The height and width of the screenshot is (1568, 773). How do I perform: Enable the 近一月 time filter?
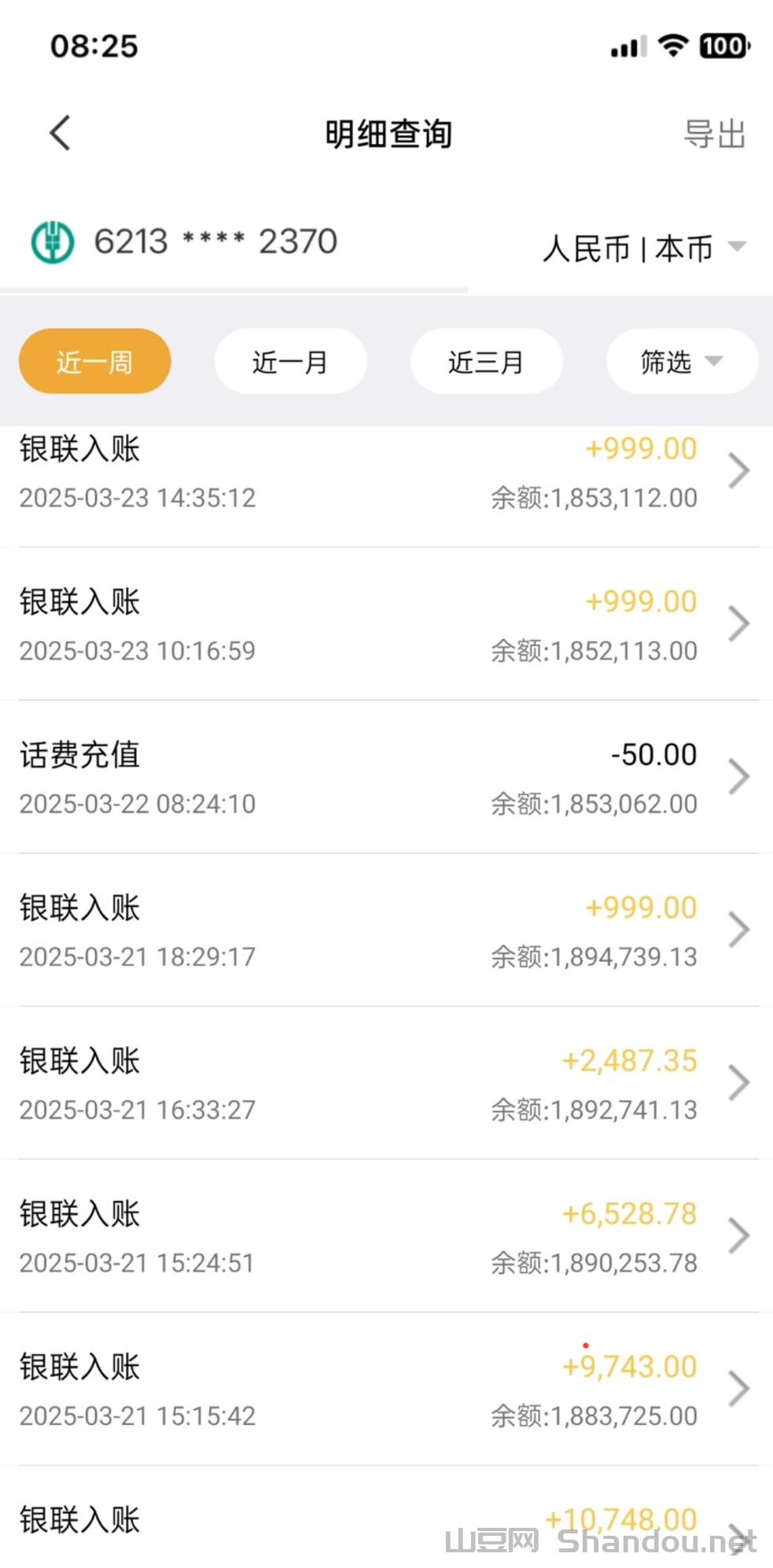[x=290, y=361]
